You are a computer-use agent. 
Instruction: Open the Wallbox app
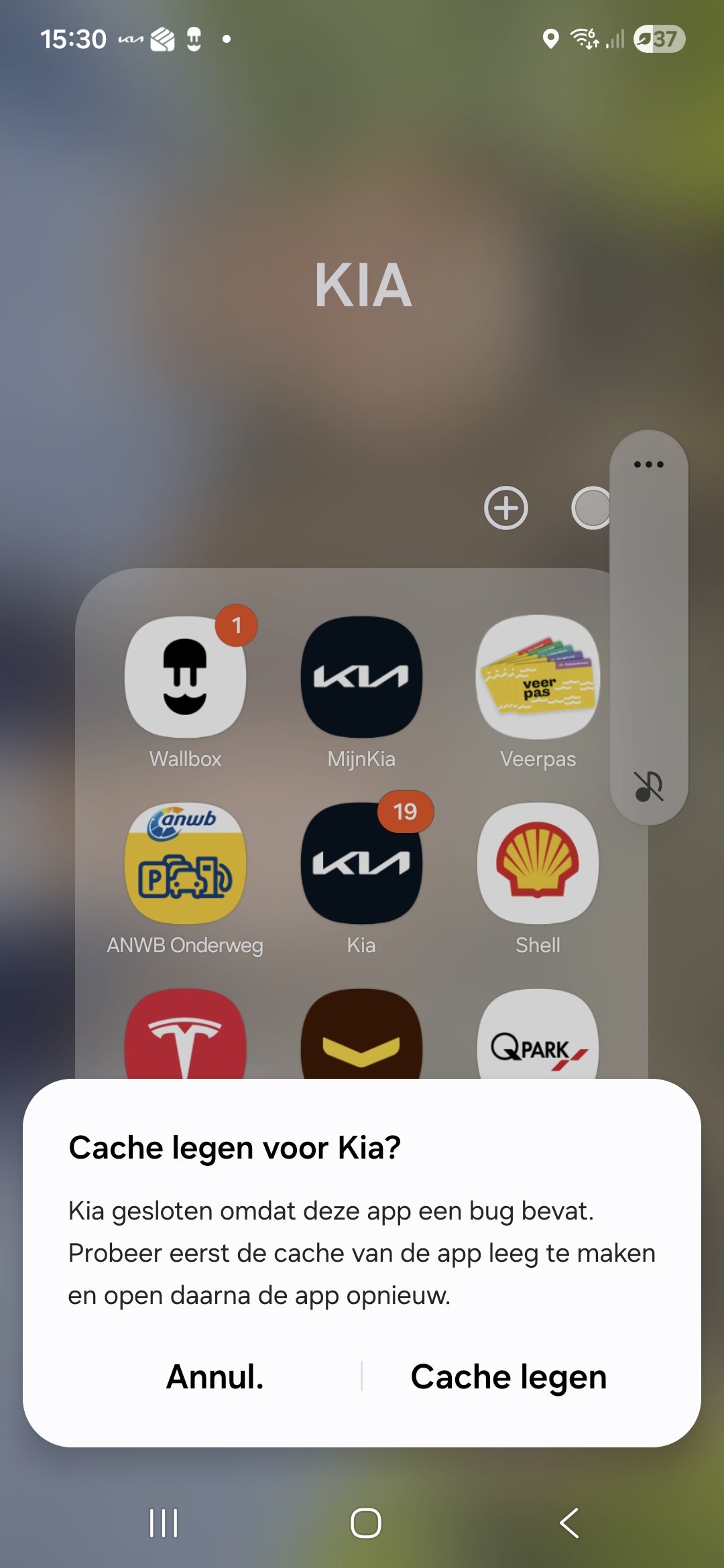[x=185, y=677]
